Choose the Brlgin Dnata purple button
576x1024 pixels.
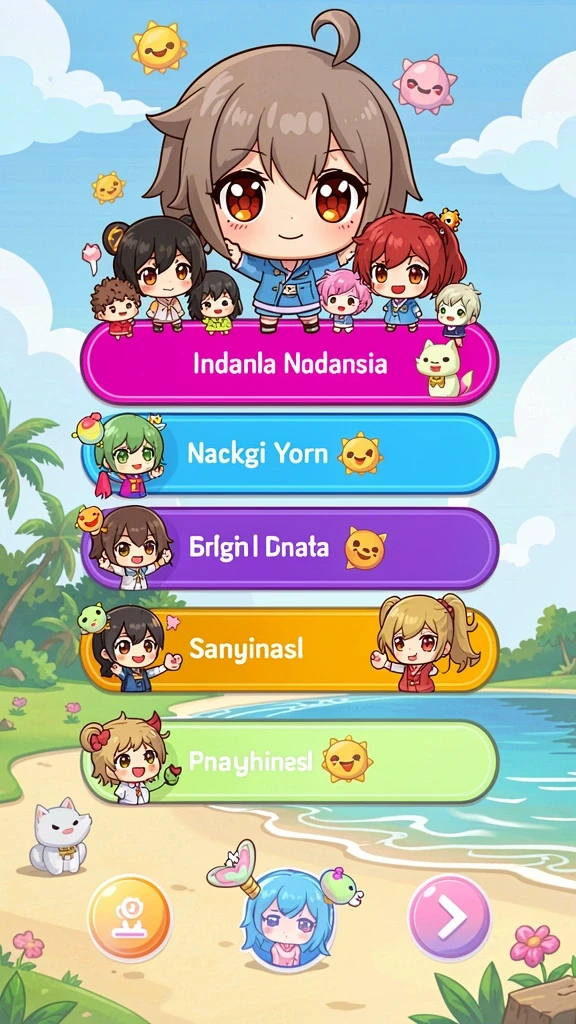pyautogui.click(x=290, y=548)
